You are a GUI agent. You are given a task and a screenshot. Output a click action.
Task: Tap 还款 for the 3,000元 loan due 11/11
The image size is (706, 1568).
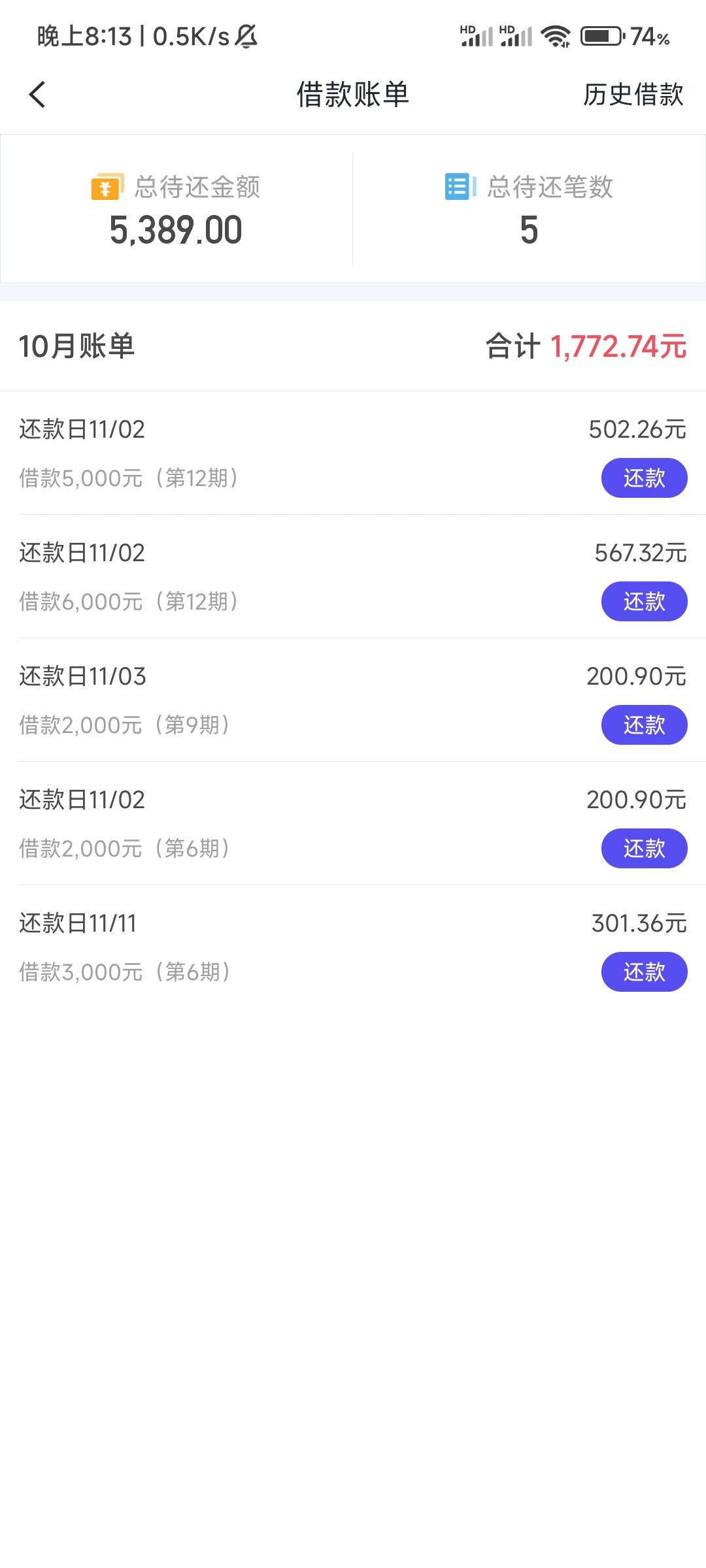[644, 972]
